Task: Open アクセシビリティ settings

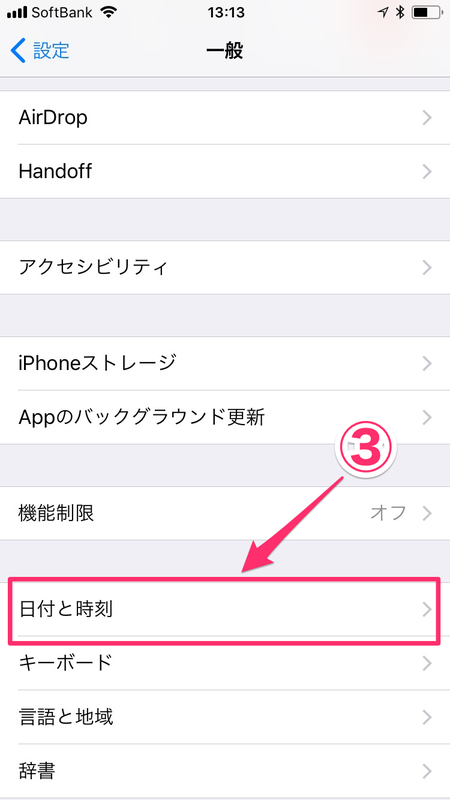Action: pos(225,267)
